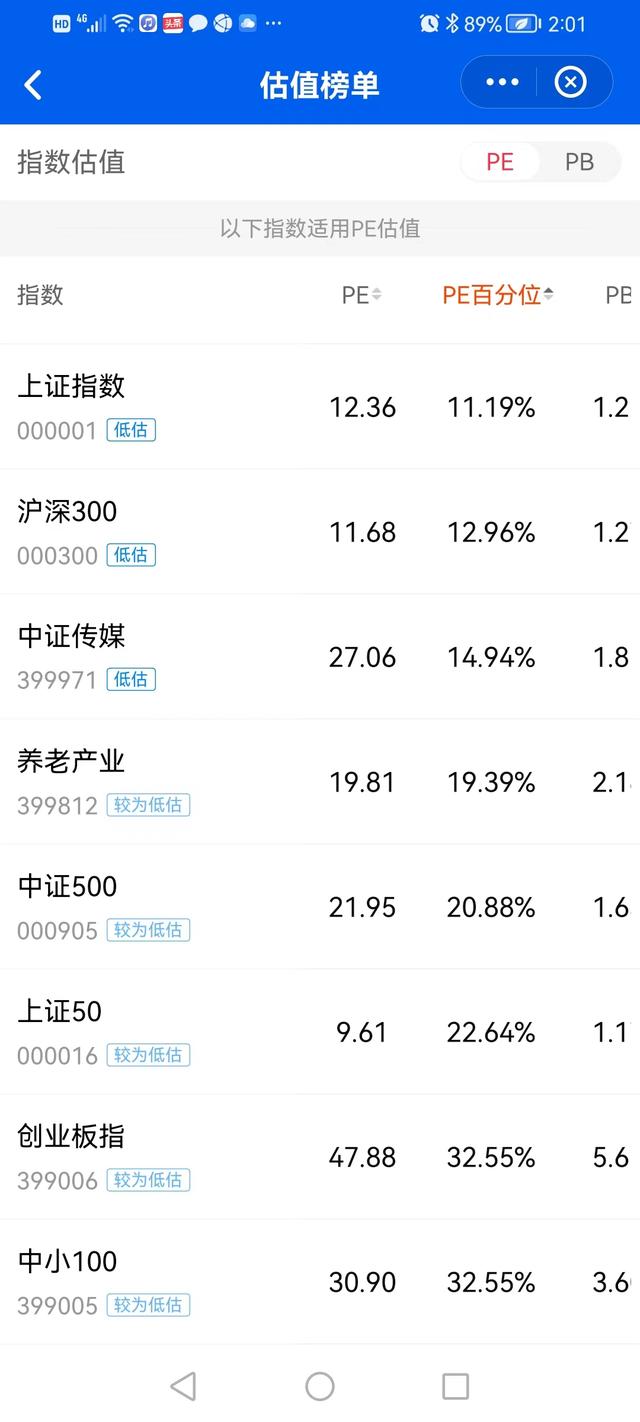Open recent apps from navigation bar
Viewport: 640px width, 1422px height.
455,1386
